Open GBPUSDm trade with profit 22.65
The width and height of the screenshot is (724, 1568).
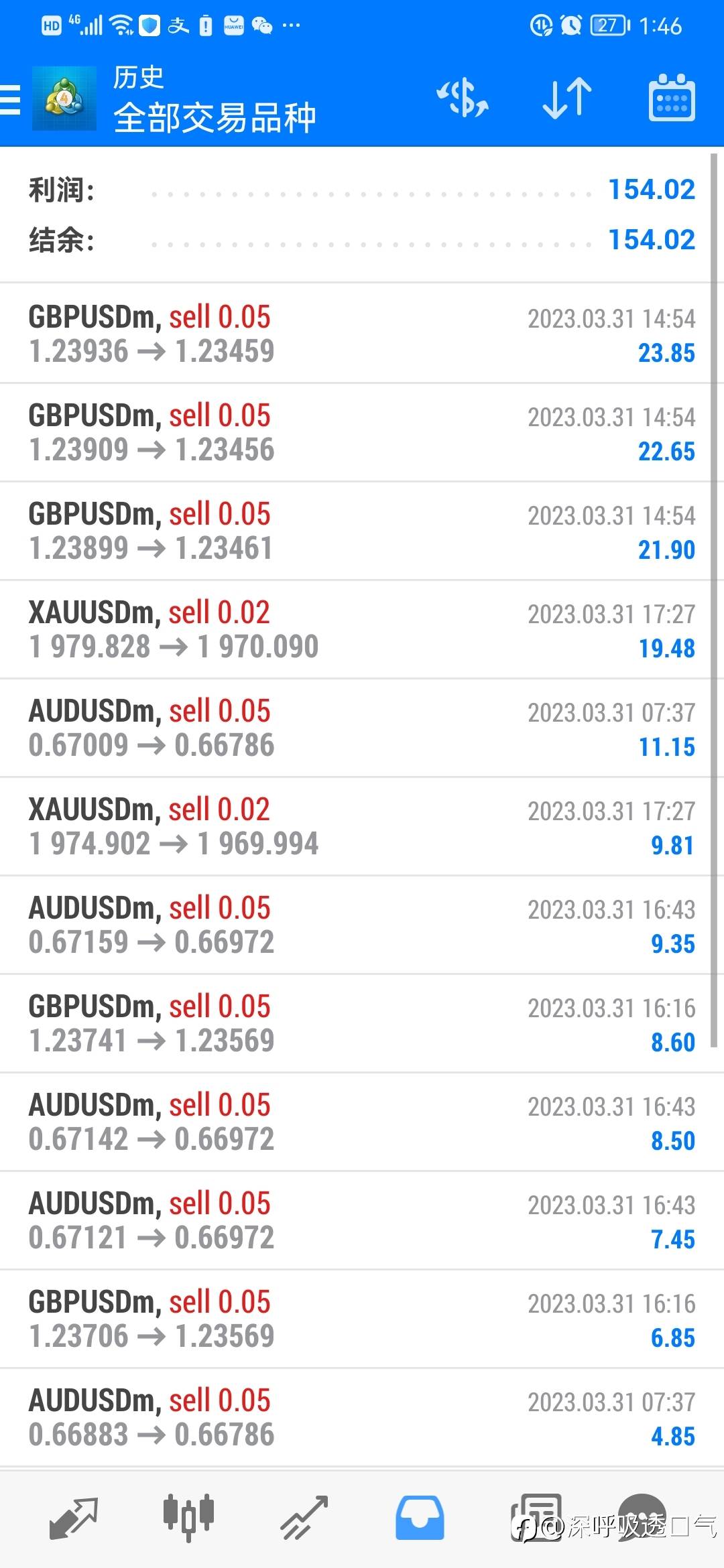(362, 432)
